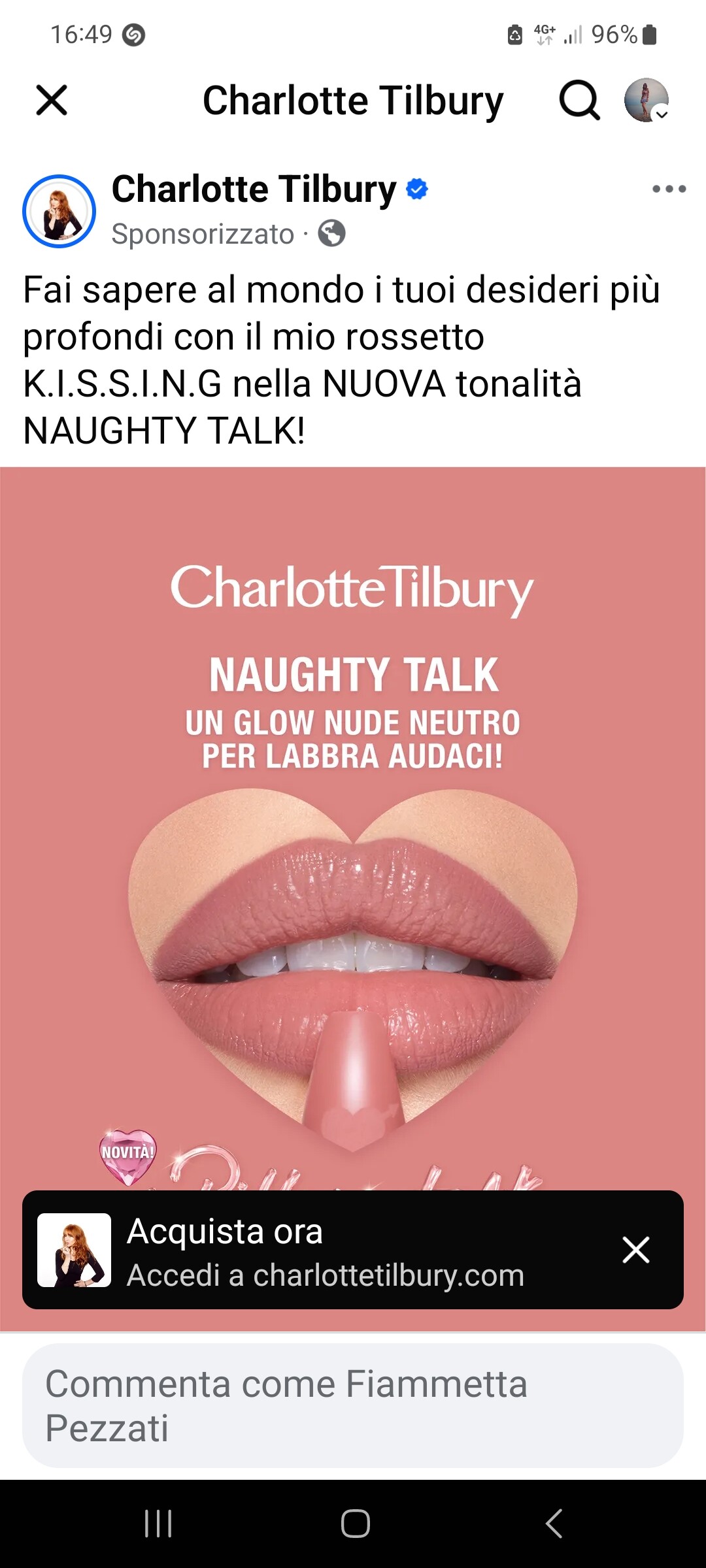Go back using the system back button
The width and height of the screenshot is (706, 1568).
tap(554, 1524)
